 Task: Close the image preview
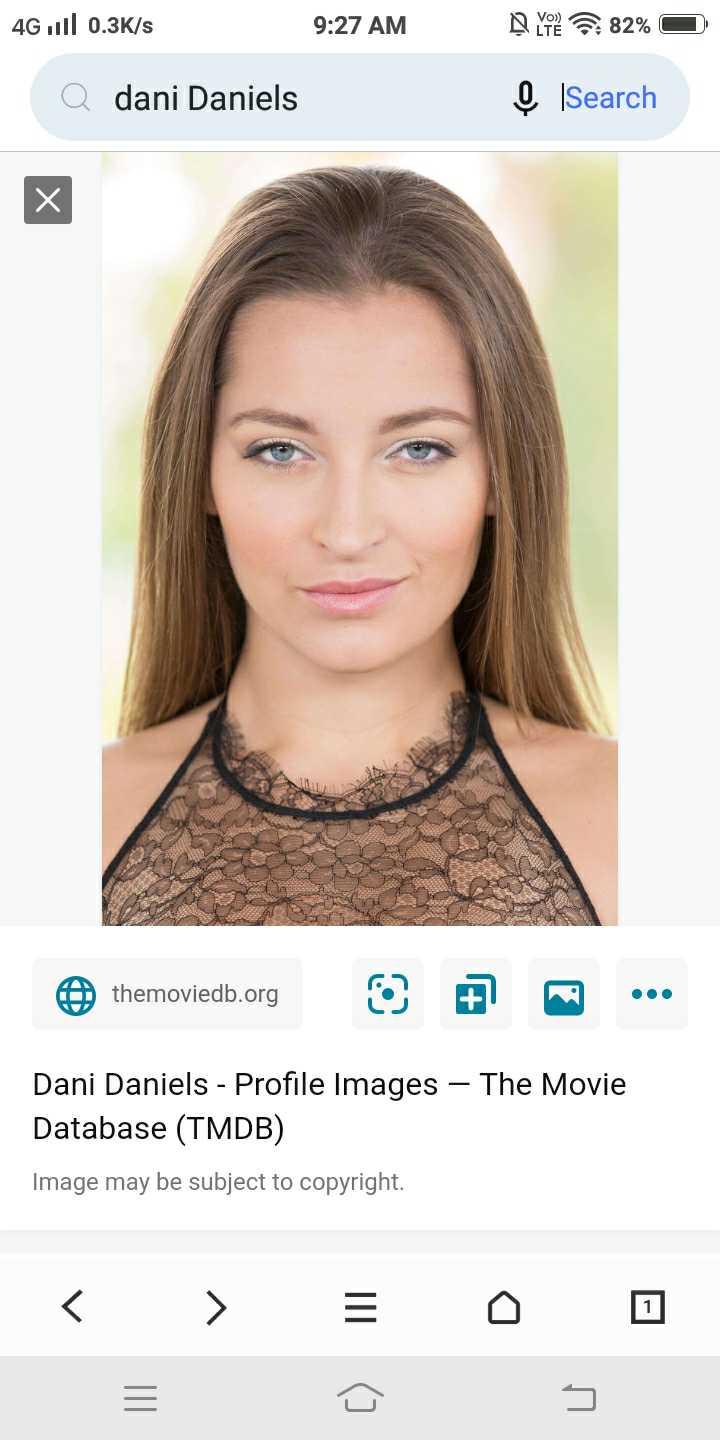(48, 200)
